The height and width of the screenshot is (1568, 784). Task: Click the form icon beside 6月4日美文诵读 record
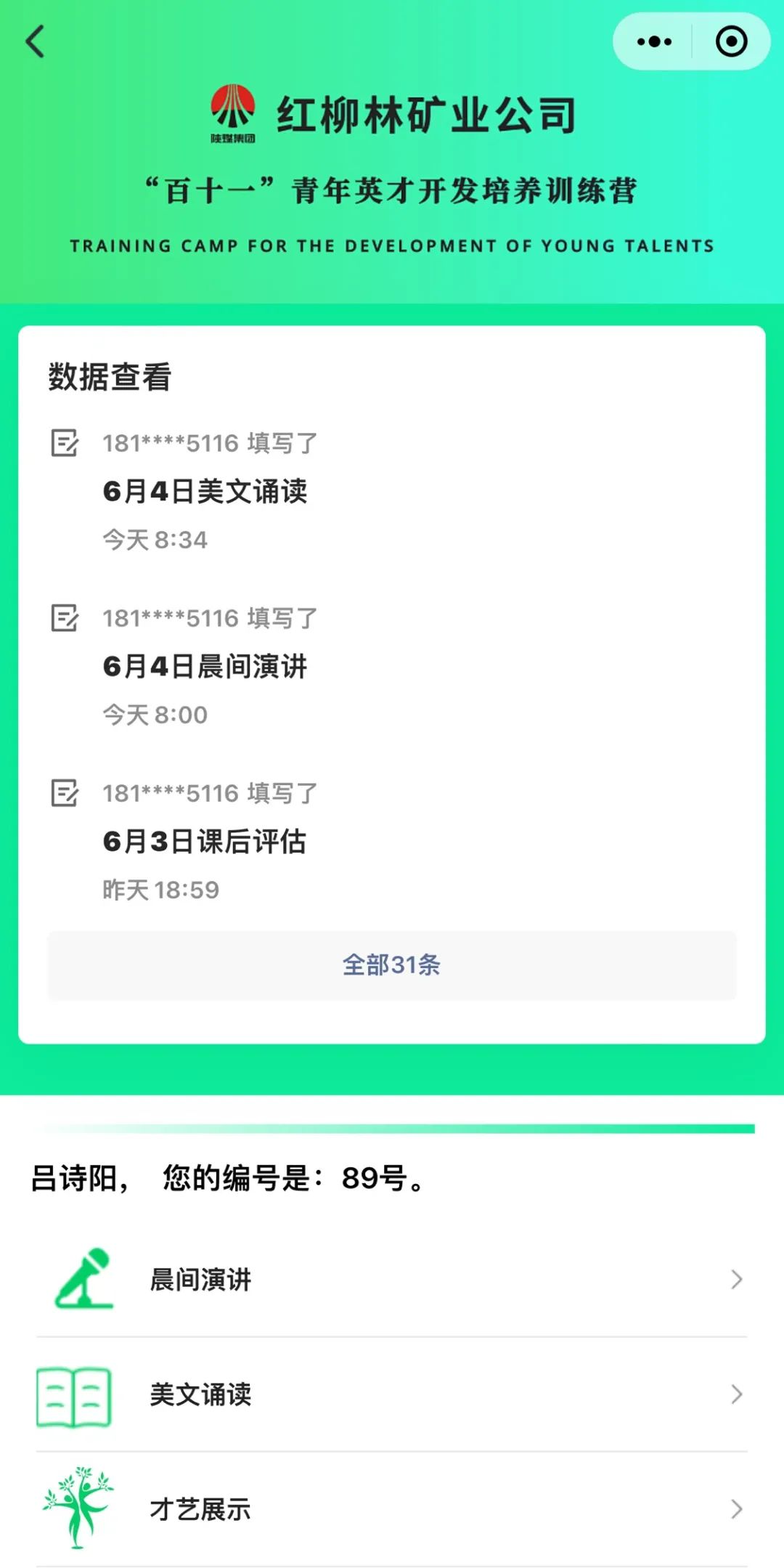pos(65,444)
